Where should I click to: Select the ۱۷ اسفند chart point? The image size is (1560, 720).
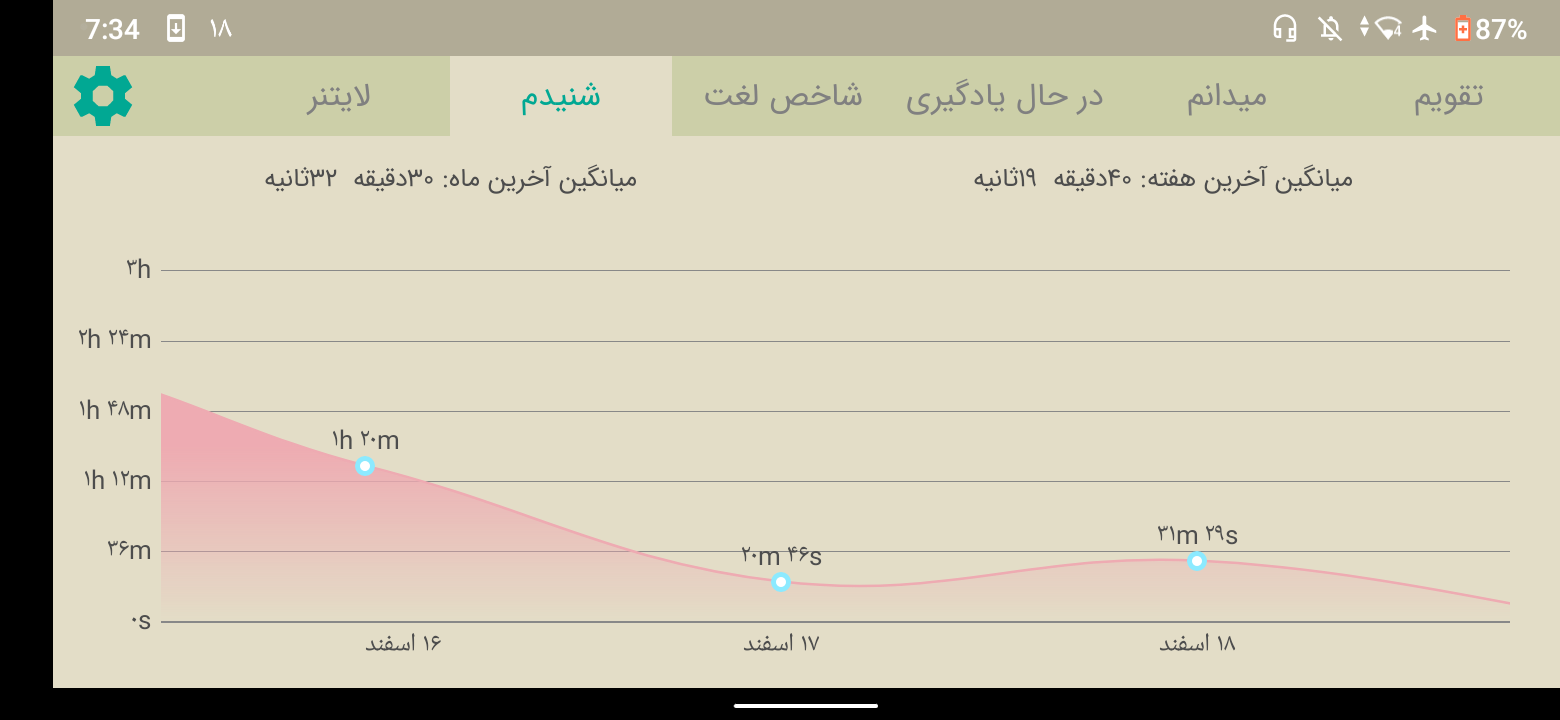(781, 582)
